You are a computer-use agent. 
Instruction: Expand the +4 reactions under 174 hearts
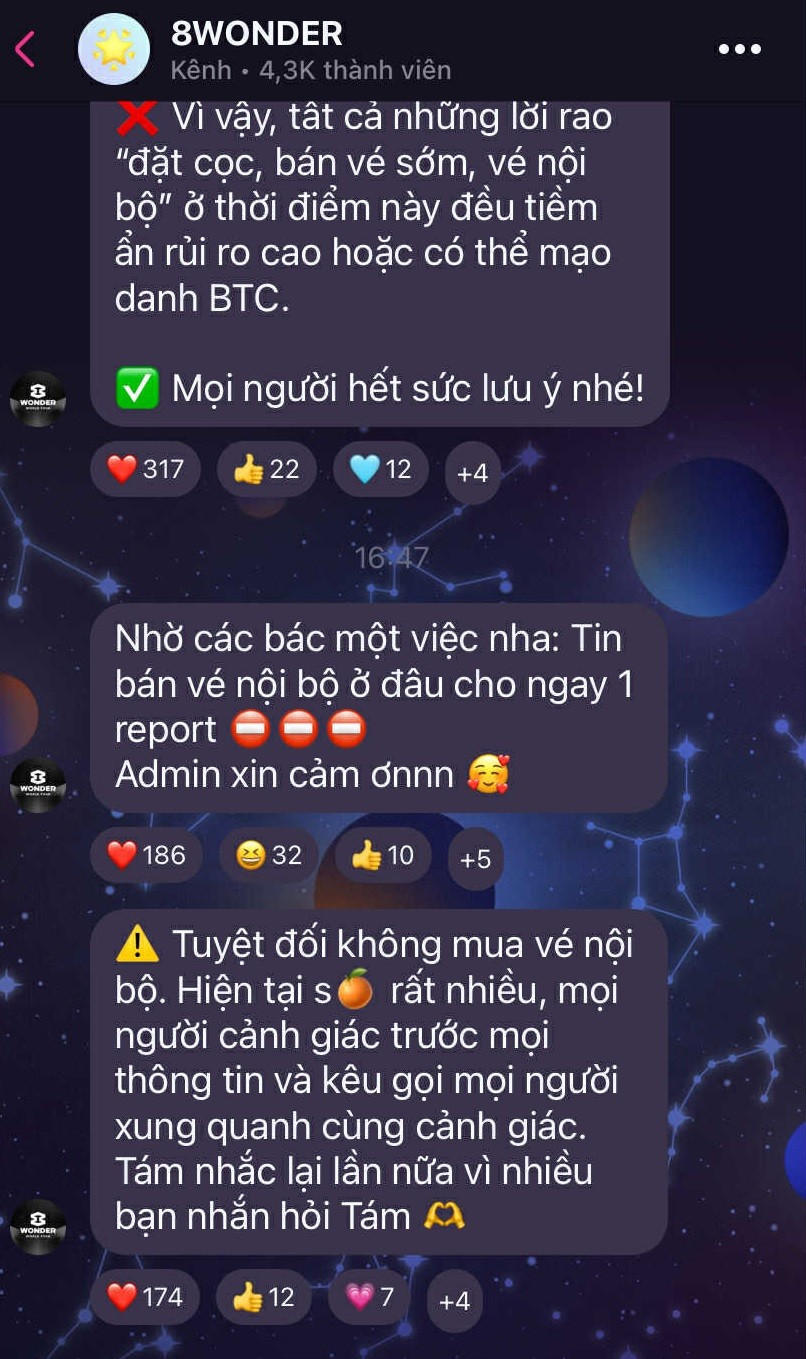pyautogui.click(x=454, y=1300)
